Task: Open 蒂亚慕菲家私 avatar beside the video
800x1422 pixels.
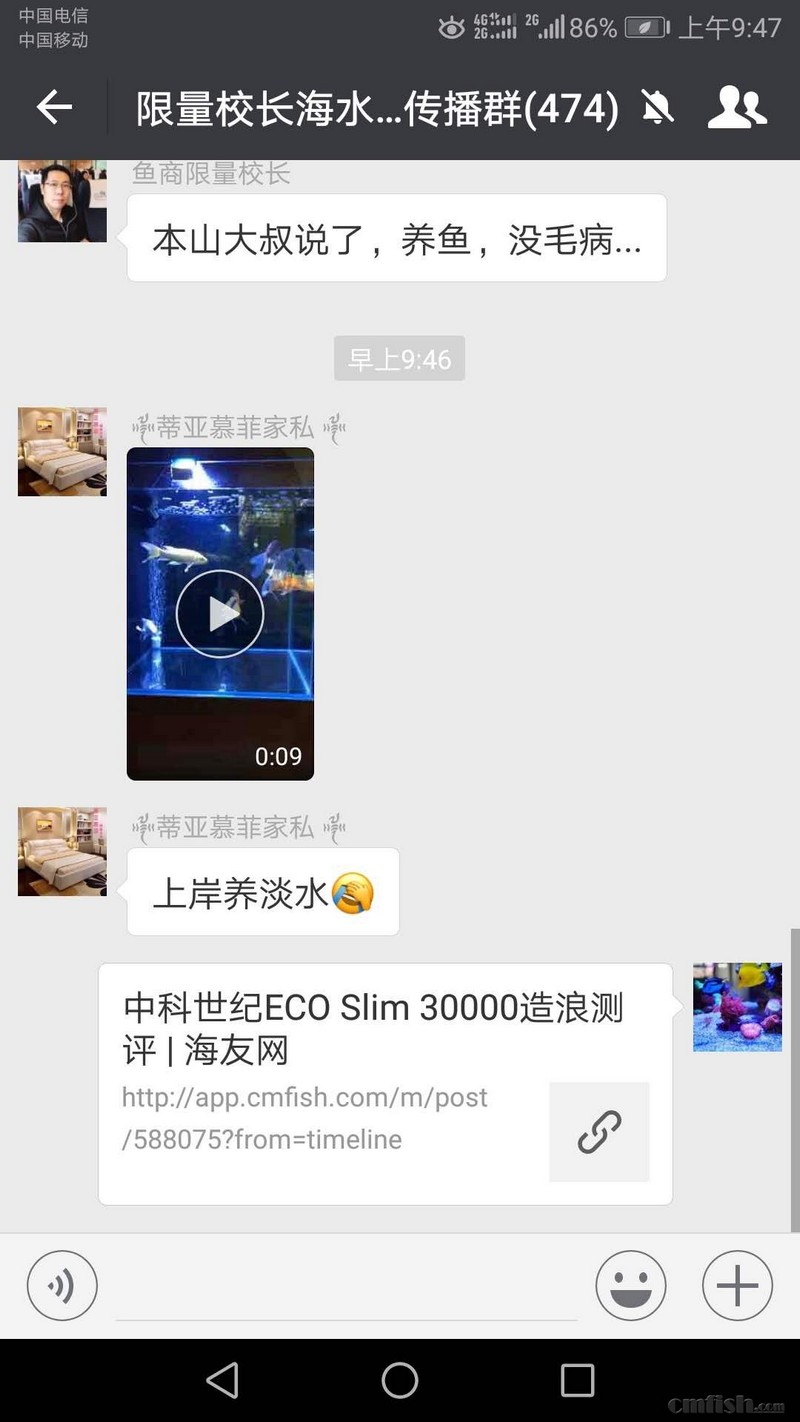Action: [62, 452]
